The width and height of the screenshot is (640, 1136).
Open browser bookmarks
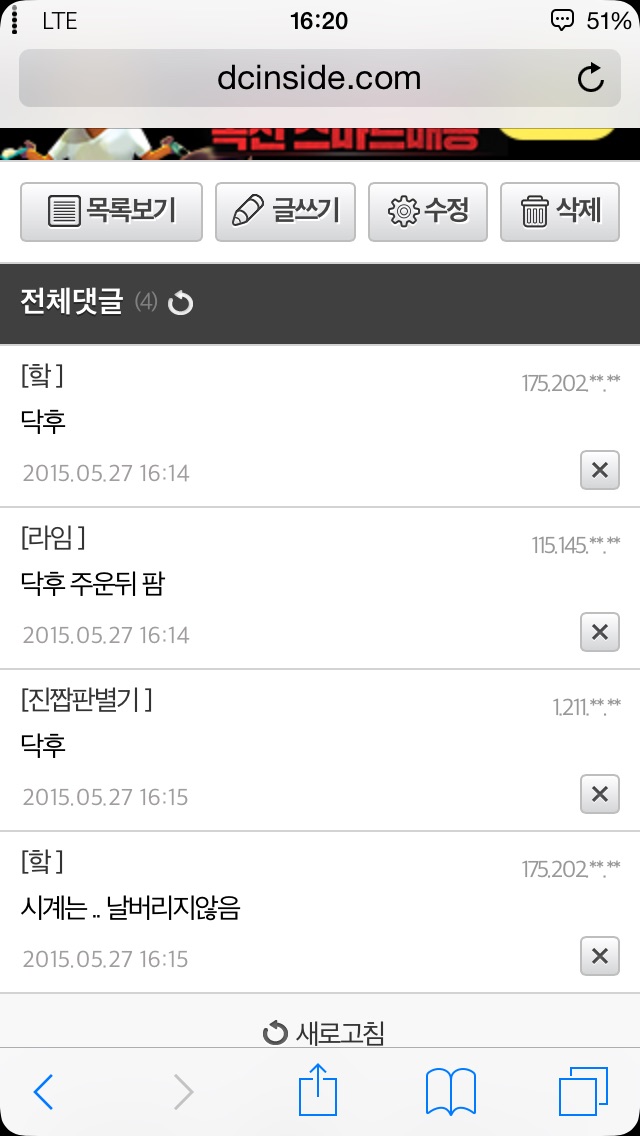(451, 1091)
